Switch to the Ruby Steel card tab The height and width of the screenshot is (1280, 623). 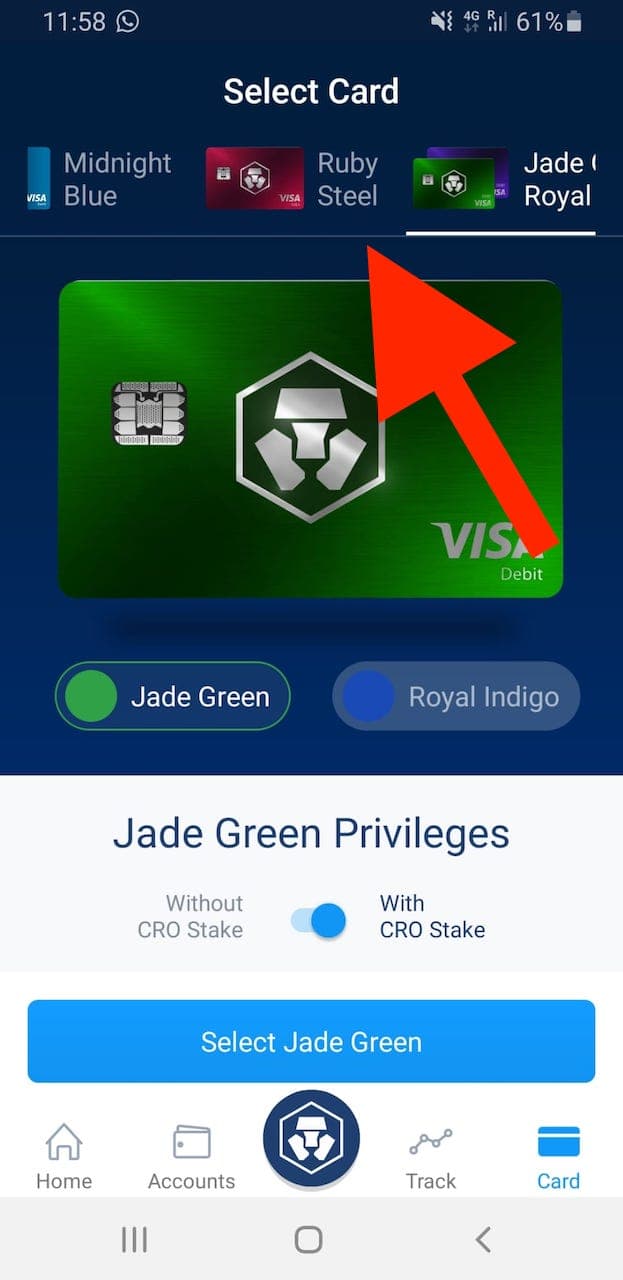(x=292, y=179)
